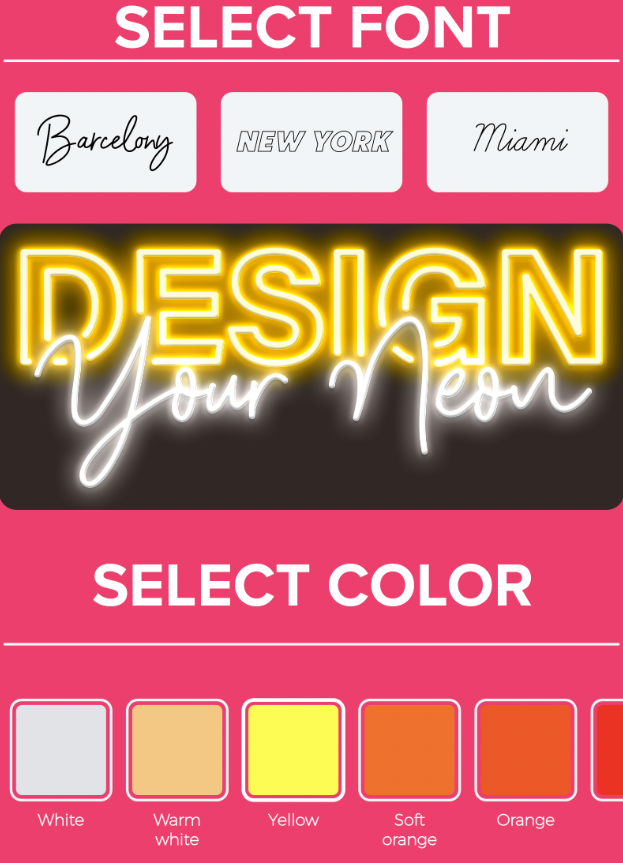Apply the Soft orange color
623x863 pixels.
[x=409, y=750]
